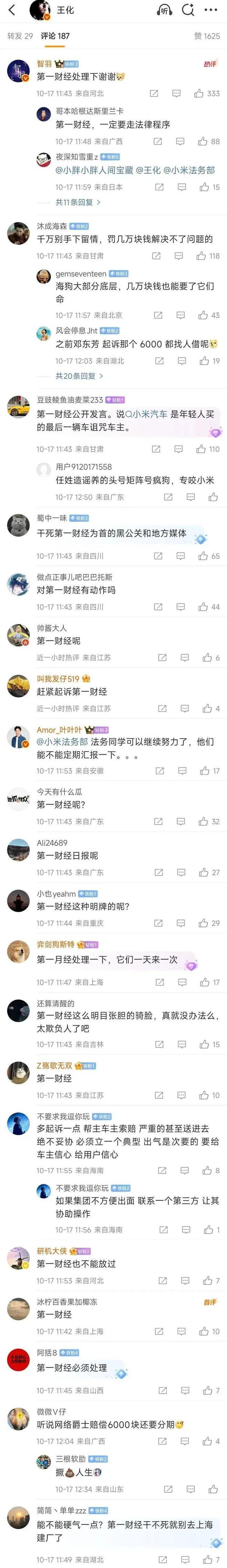
Task: Forward 做点正事儿吧巴巴托斯's comment
Action: coord(158,607)
